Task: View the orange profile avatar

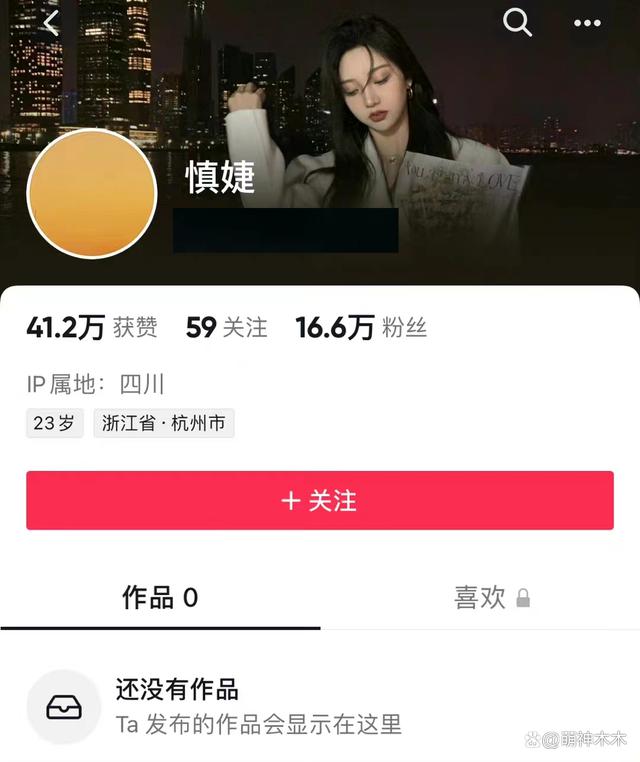Action: (92, 194)
